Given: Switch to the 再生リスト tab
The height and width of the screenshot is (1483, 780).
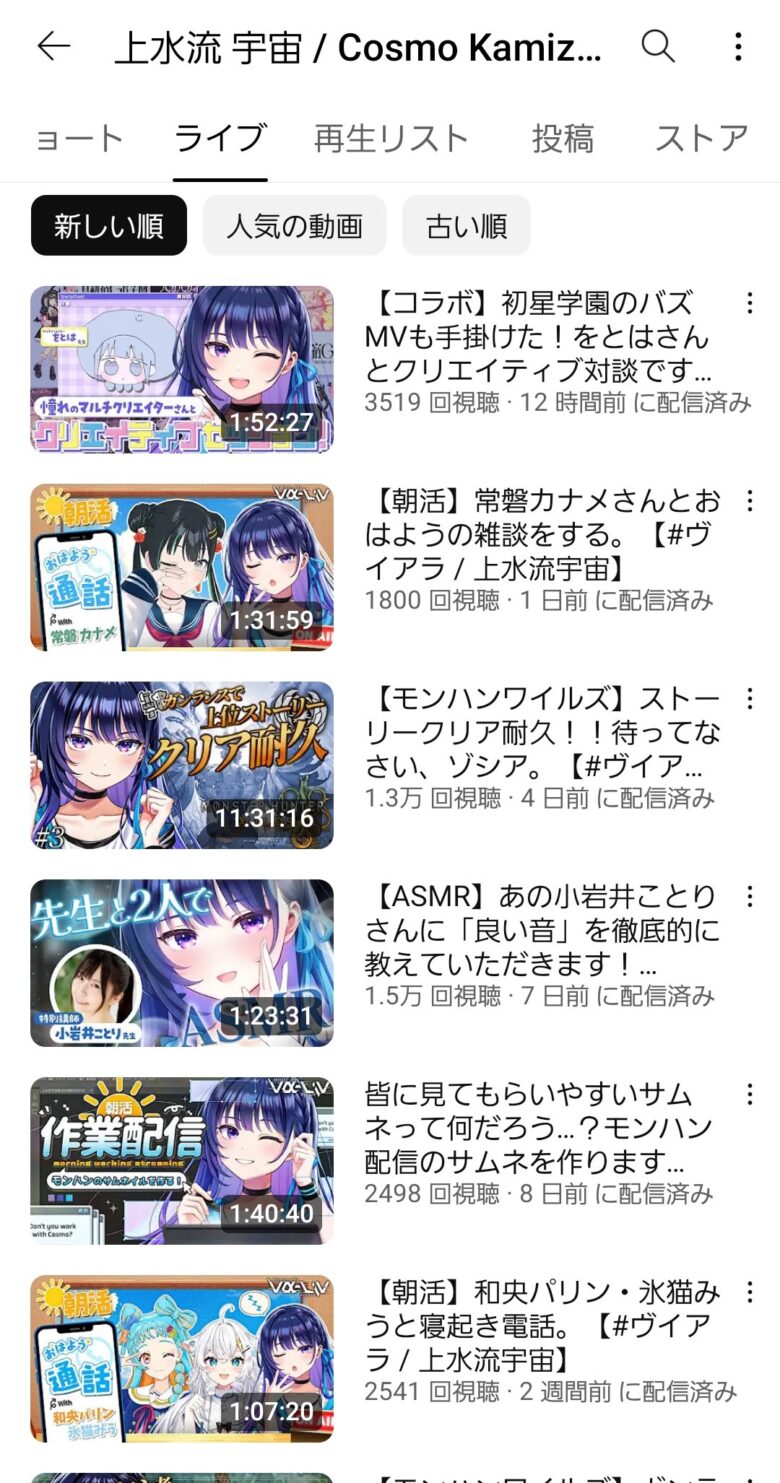Looking at the screenshot, I should [x=391, y=138].
